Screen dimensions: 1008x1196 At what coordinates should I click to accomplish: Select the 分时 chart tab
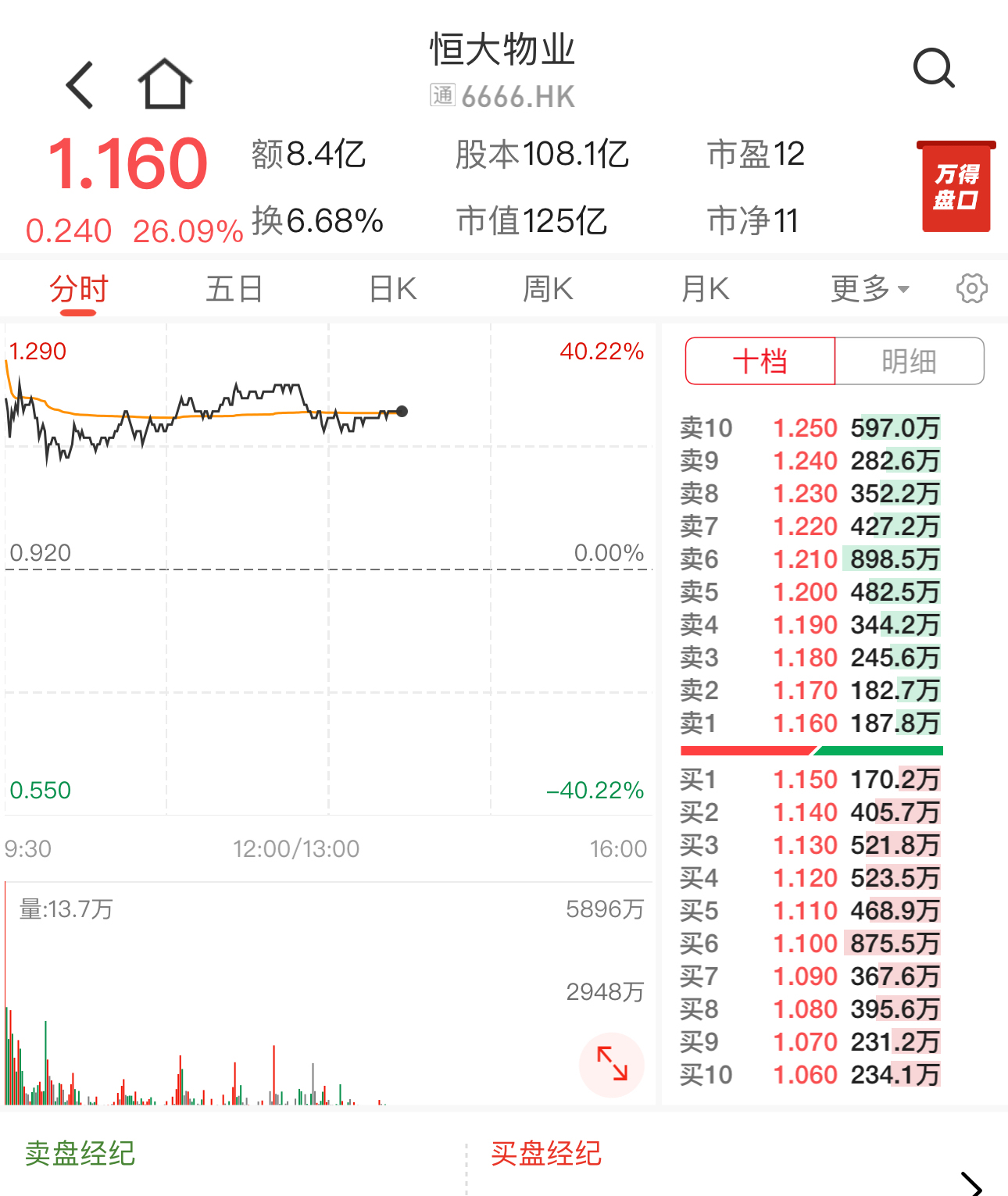(x=78, y=290)
